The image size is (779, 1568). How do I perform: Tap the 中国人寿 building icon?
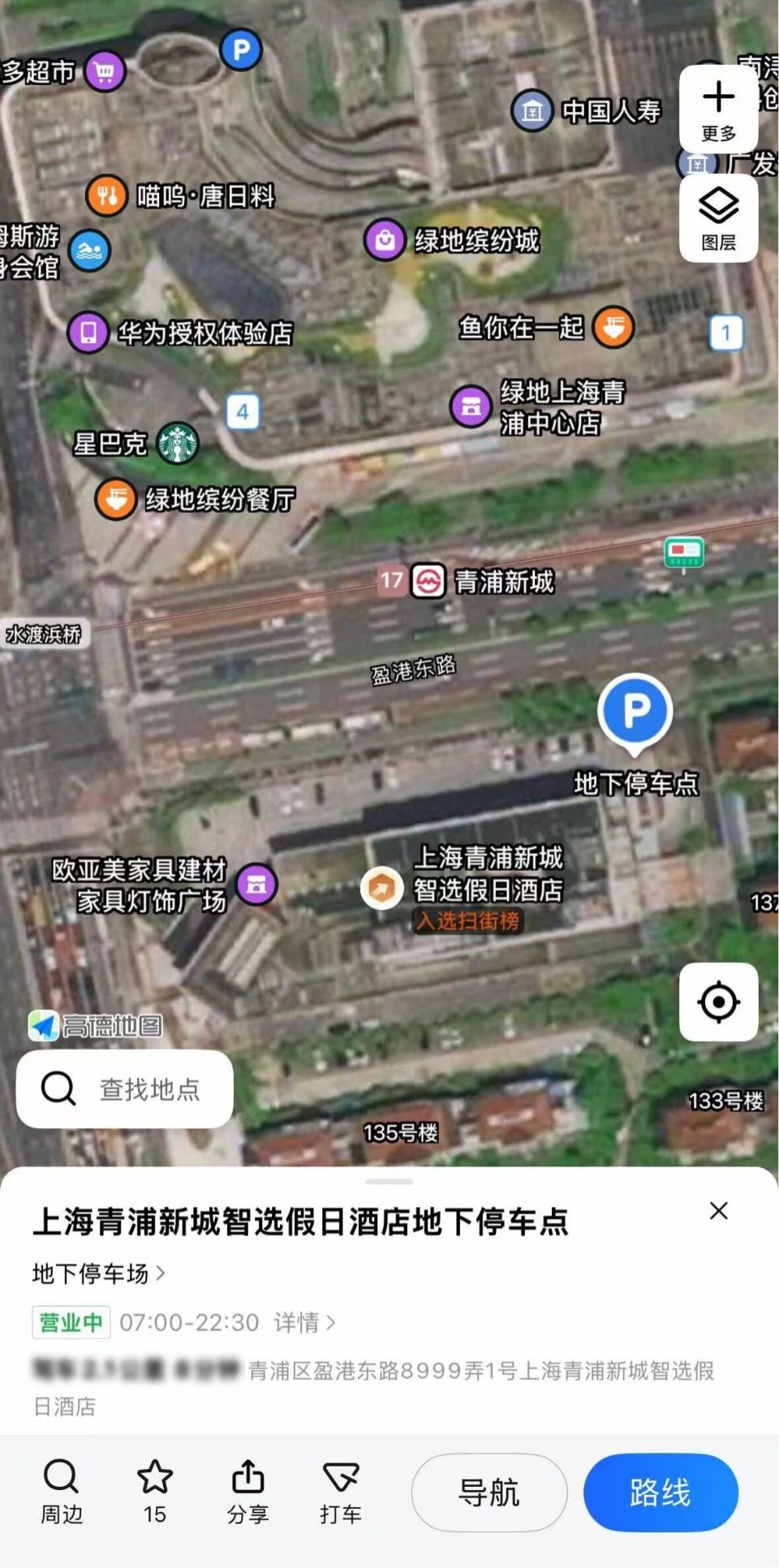tap(532, 110)
